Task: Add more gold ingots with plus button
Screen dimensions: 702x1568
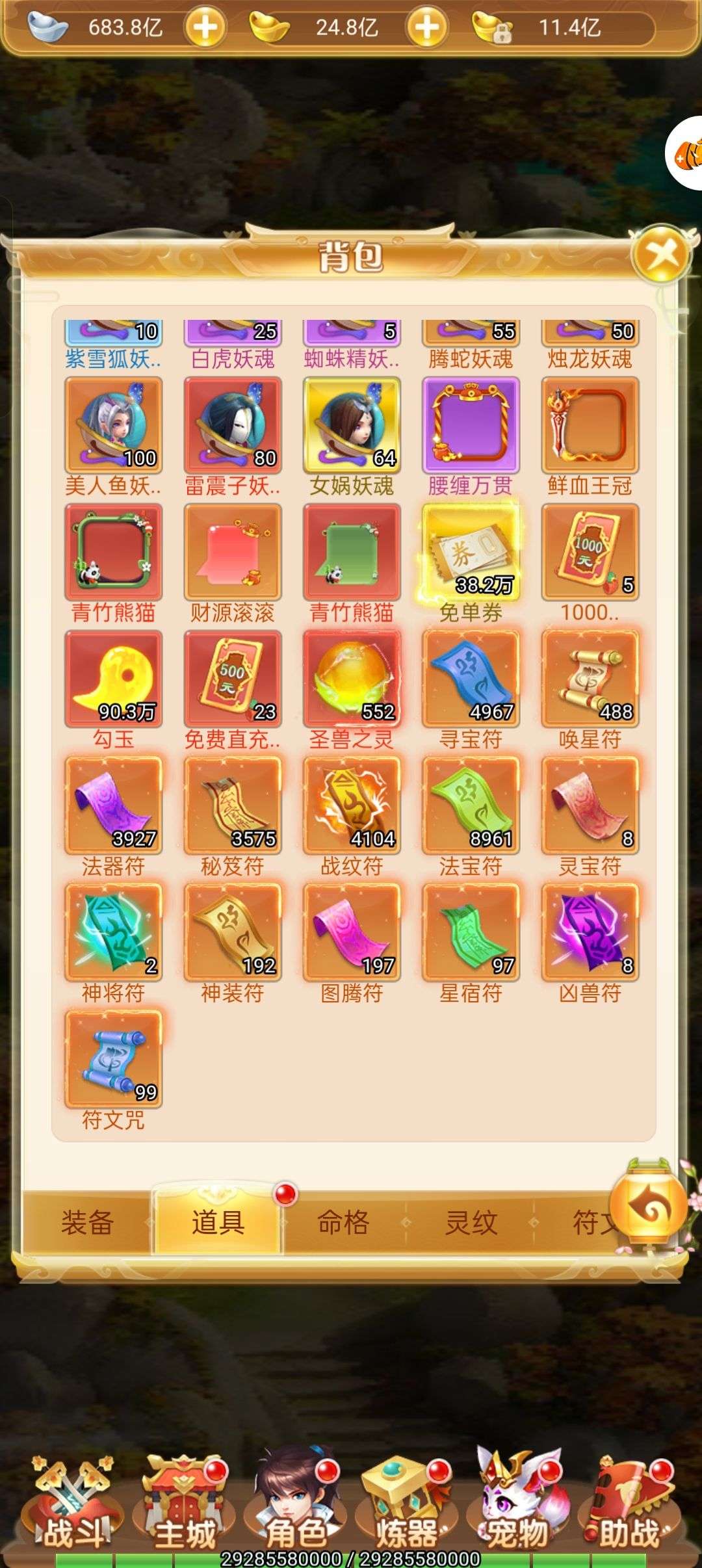Action: [426, 27]
